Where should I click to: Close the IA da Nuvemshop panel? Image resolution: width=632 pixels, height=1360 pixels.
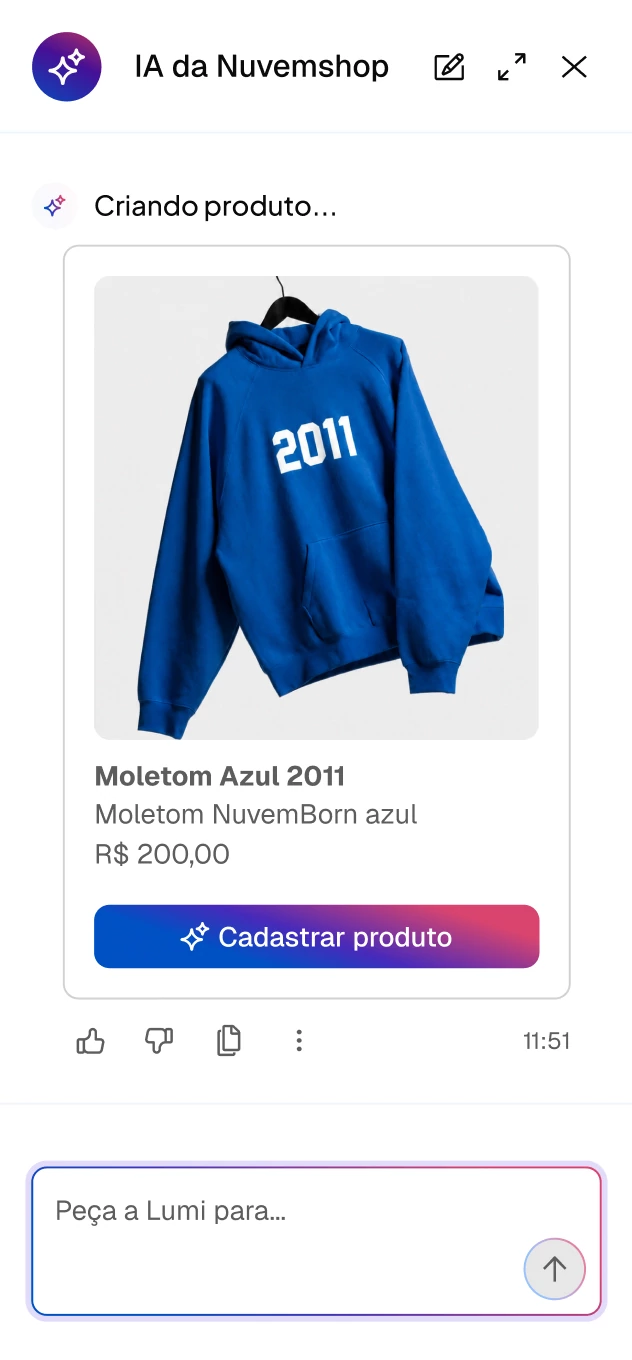(x=574, y=67)
